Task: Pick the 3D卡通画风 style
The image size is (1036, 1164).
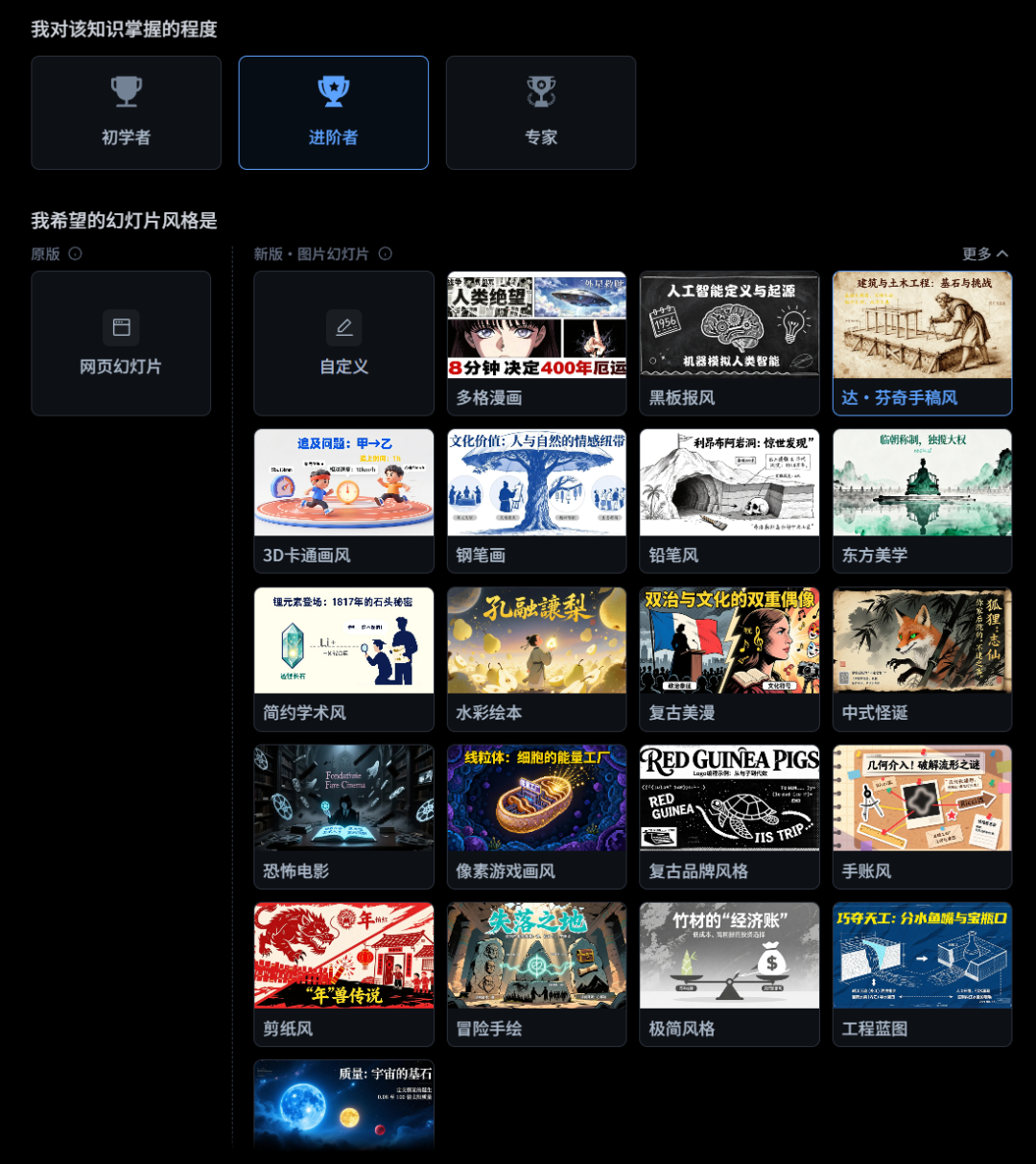Action: click(343, 500)
